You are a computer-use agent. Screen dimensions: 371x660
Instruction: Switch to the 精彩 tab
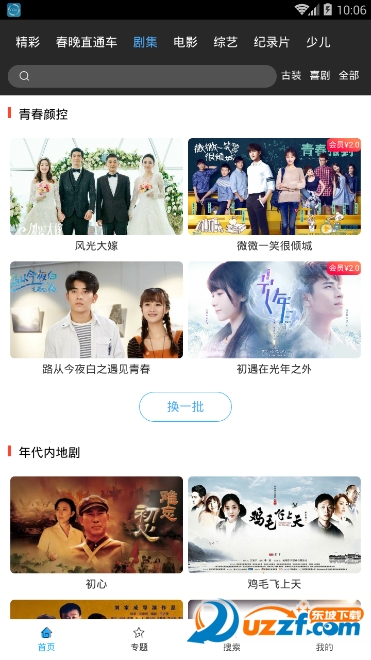(x=28, y=42)
